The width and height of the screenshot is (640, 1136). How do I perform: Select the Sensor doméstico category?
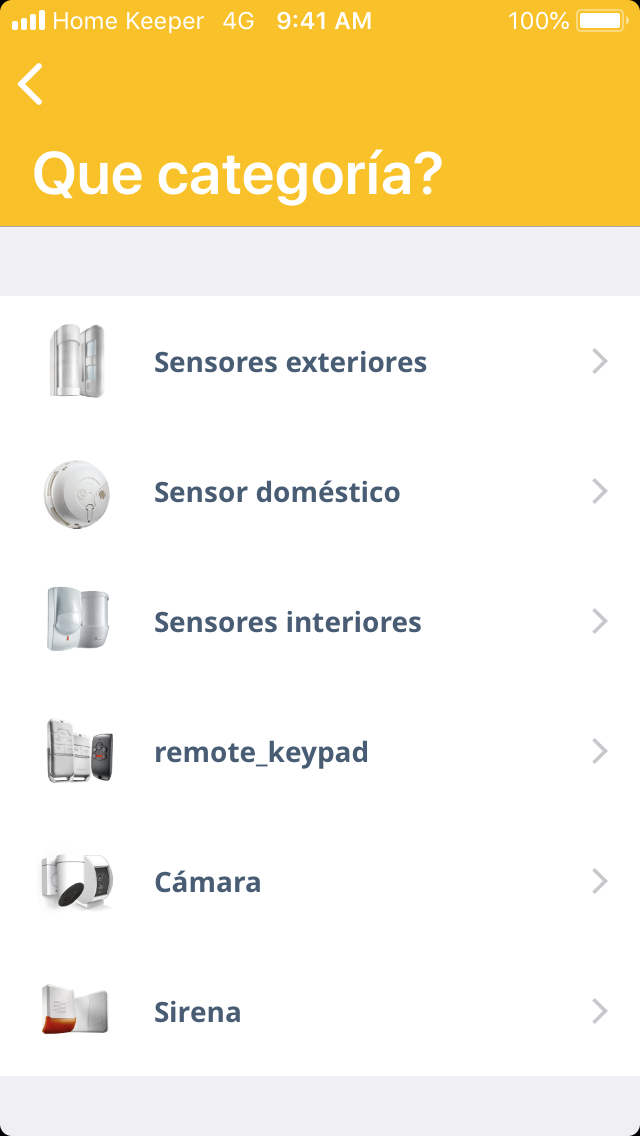click(x=320, y=492)
